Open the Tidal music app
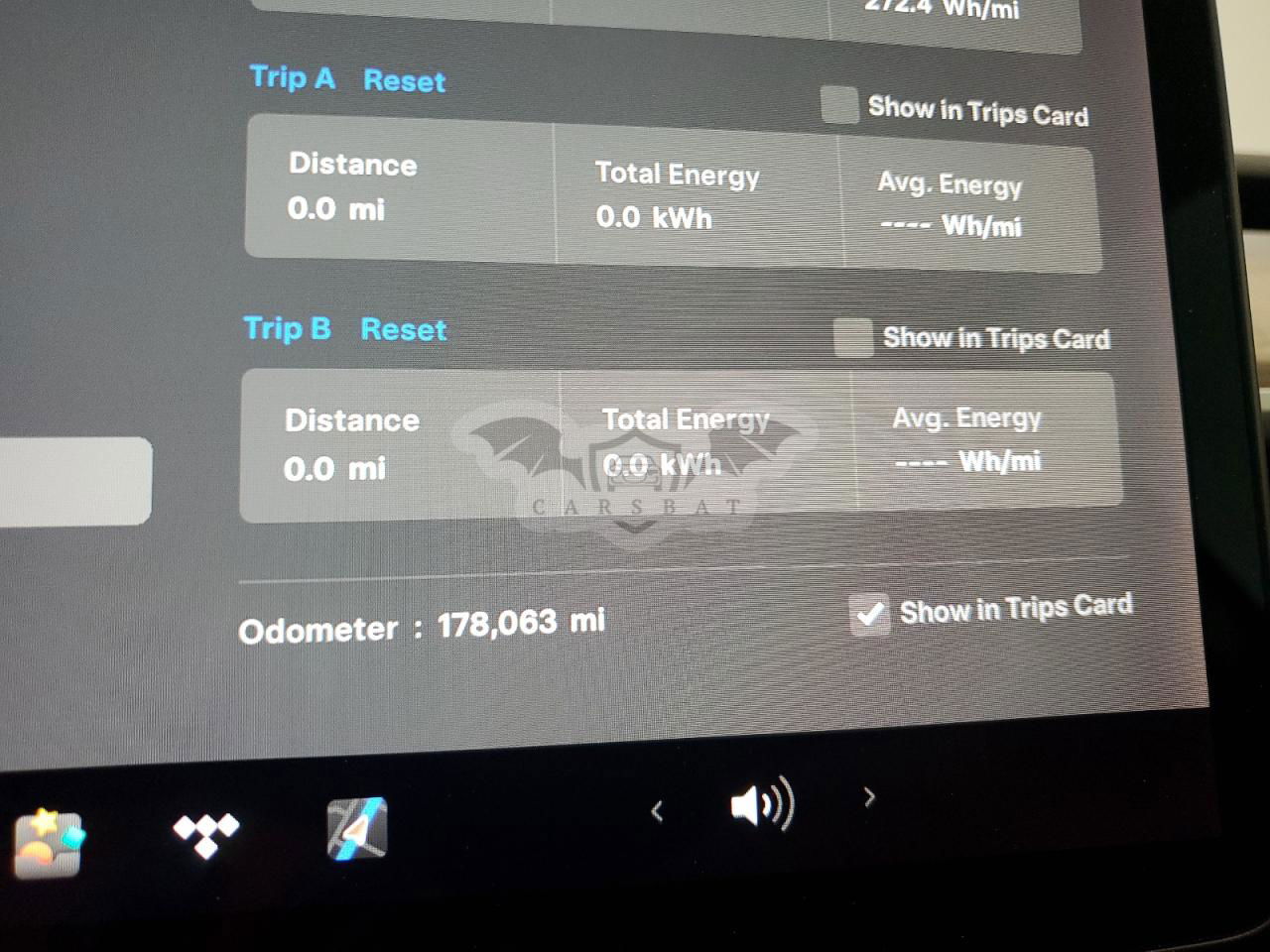 pyautogui.click(x=205, y=833)
